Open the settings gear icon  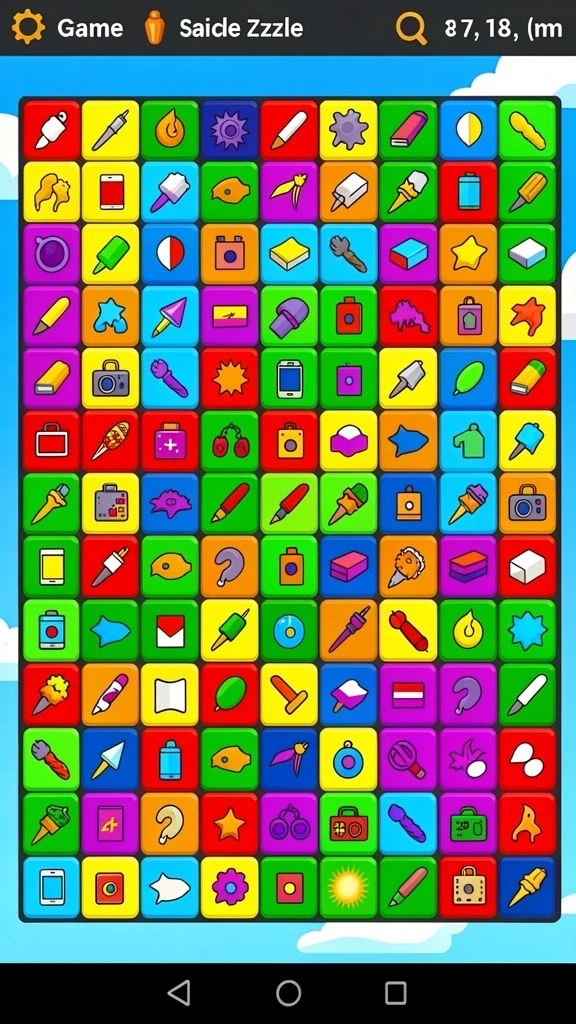(28, 27)
